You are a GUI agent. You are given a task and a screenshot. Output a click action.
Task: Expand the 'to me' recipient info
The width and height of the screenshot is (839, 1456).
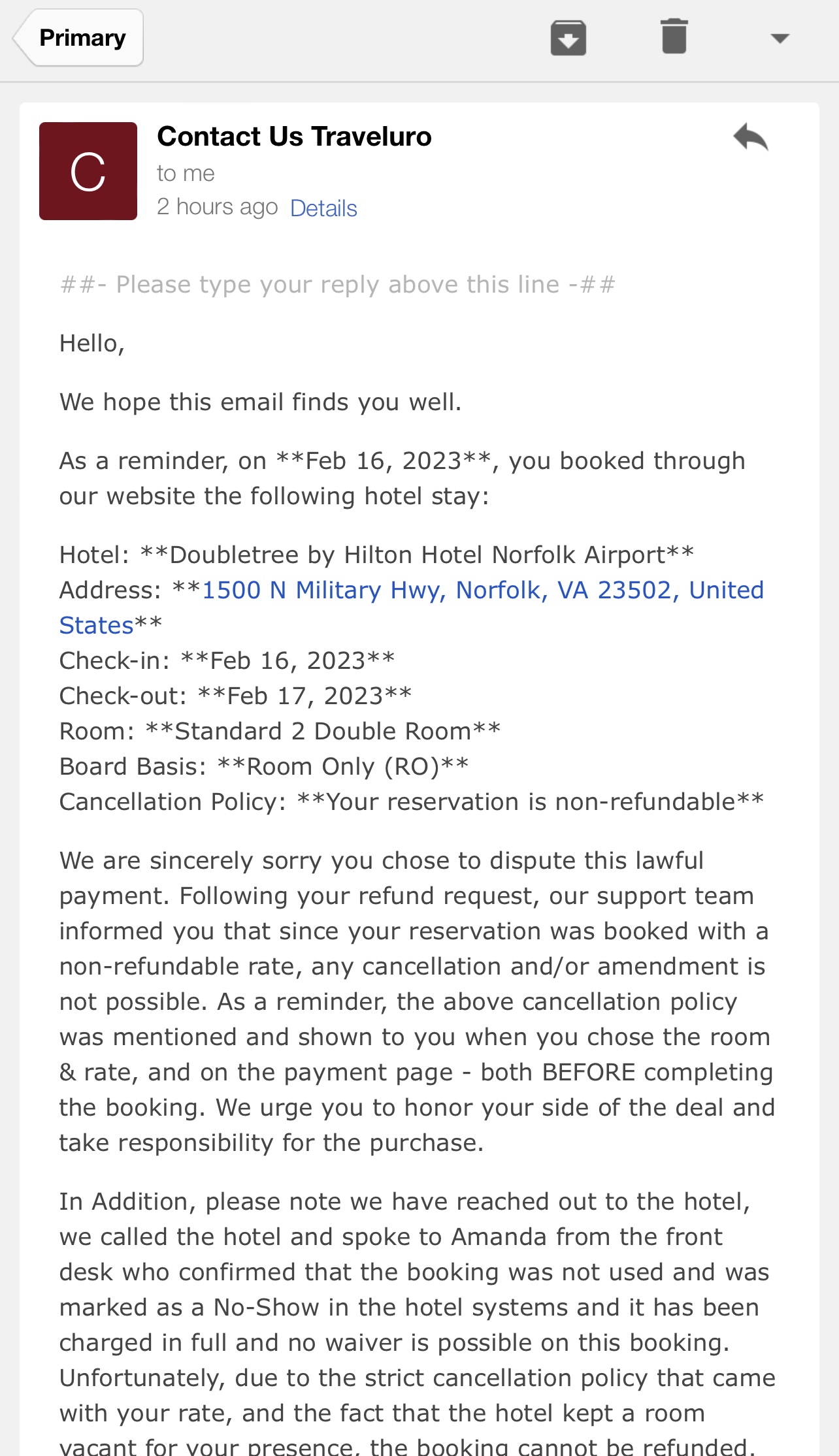(x=186, y=172)
